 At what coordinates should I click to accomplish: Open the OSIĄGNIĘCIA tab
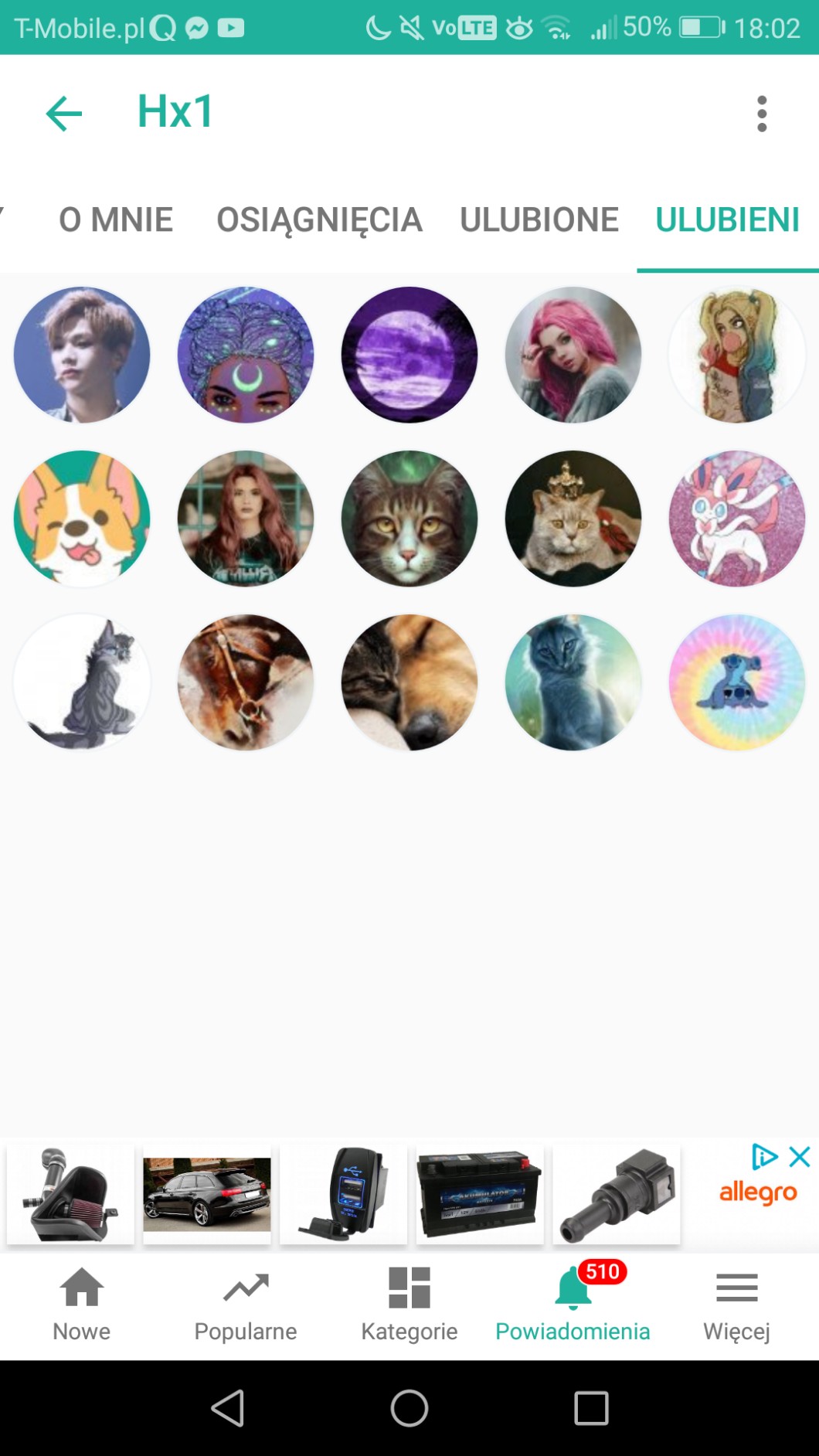(319, 220)
